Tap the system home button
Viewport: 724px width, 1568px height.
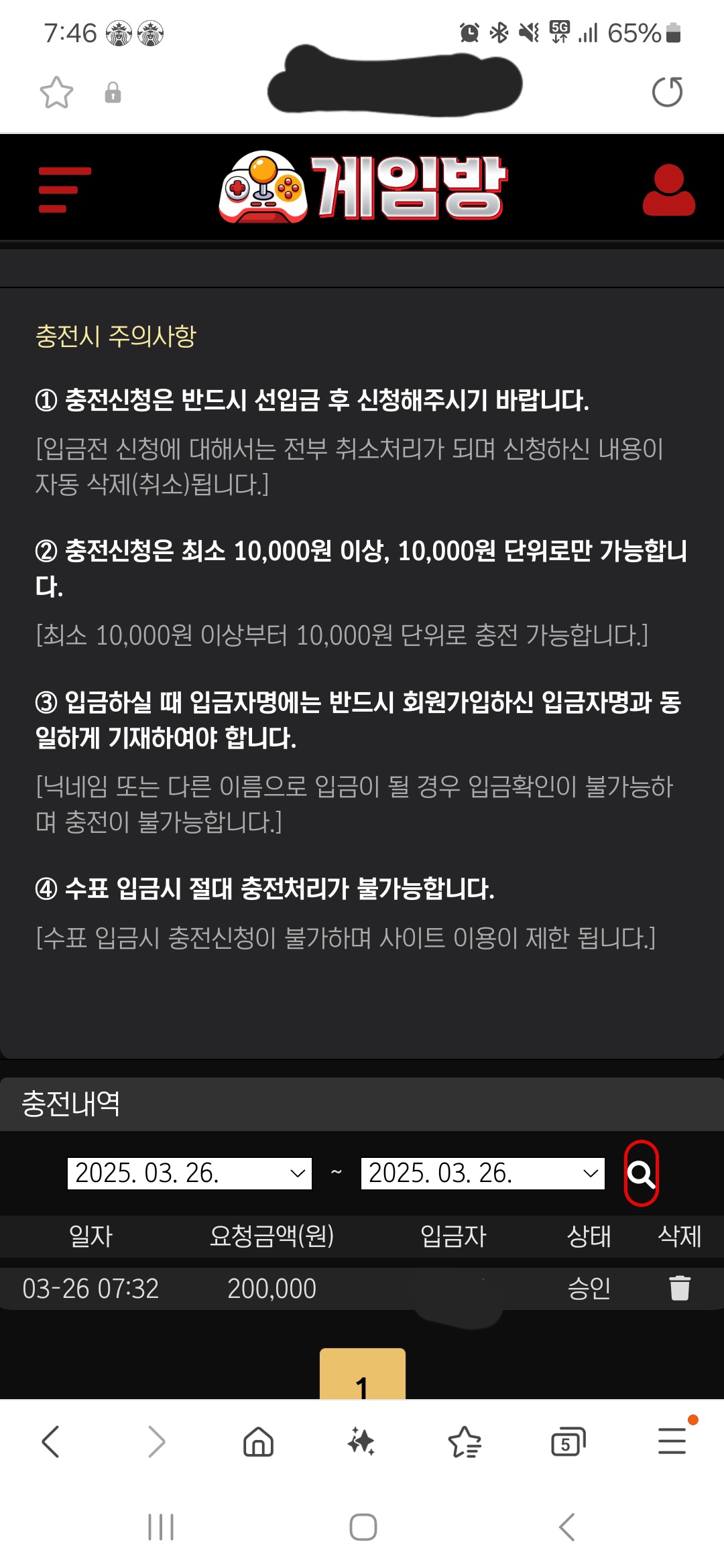363,1527
